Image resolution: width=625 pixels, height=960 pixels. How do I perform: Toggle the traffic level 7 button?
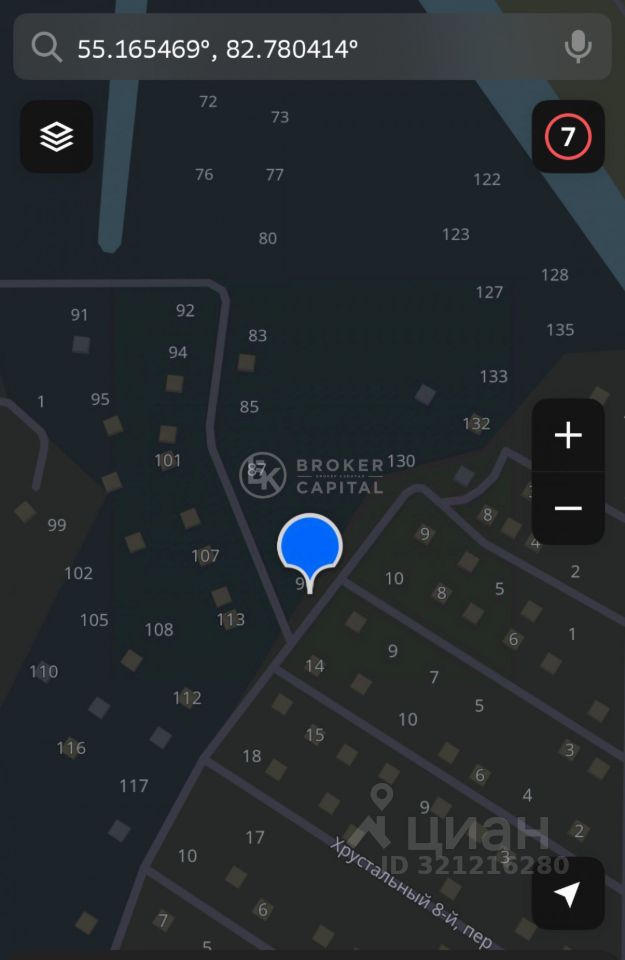click(x=568, y=137)
